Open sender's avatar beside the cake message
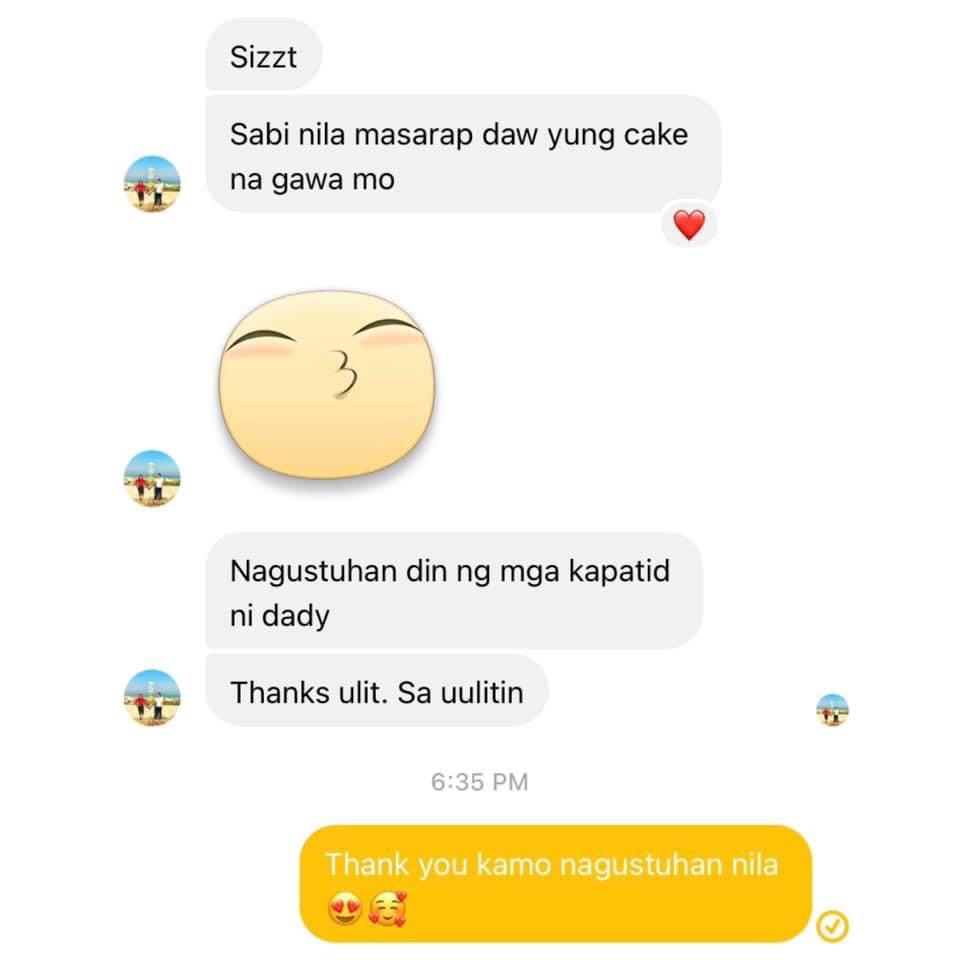The width and height of the screenshot is (960, 960). [152, 184]
